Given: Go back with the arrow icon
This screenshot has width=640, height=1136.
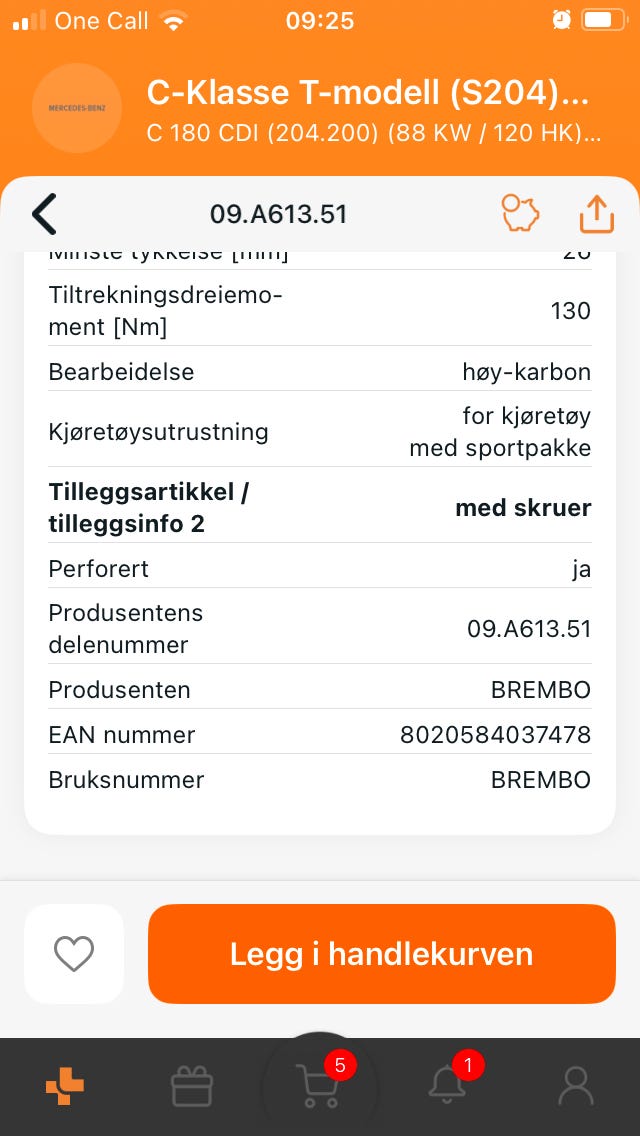Looking at the screenshot, I should [x=45, y=214].
